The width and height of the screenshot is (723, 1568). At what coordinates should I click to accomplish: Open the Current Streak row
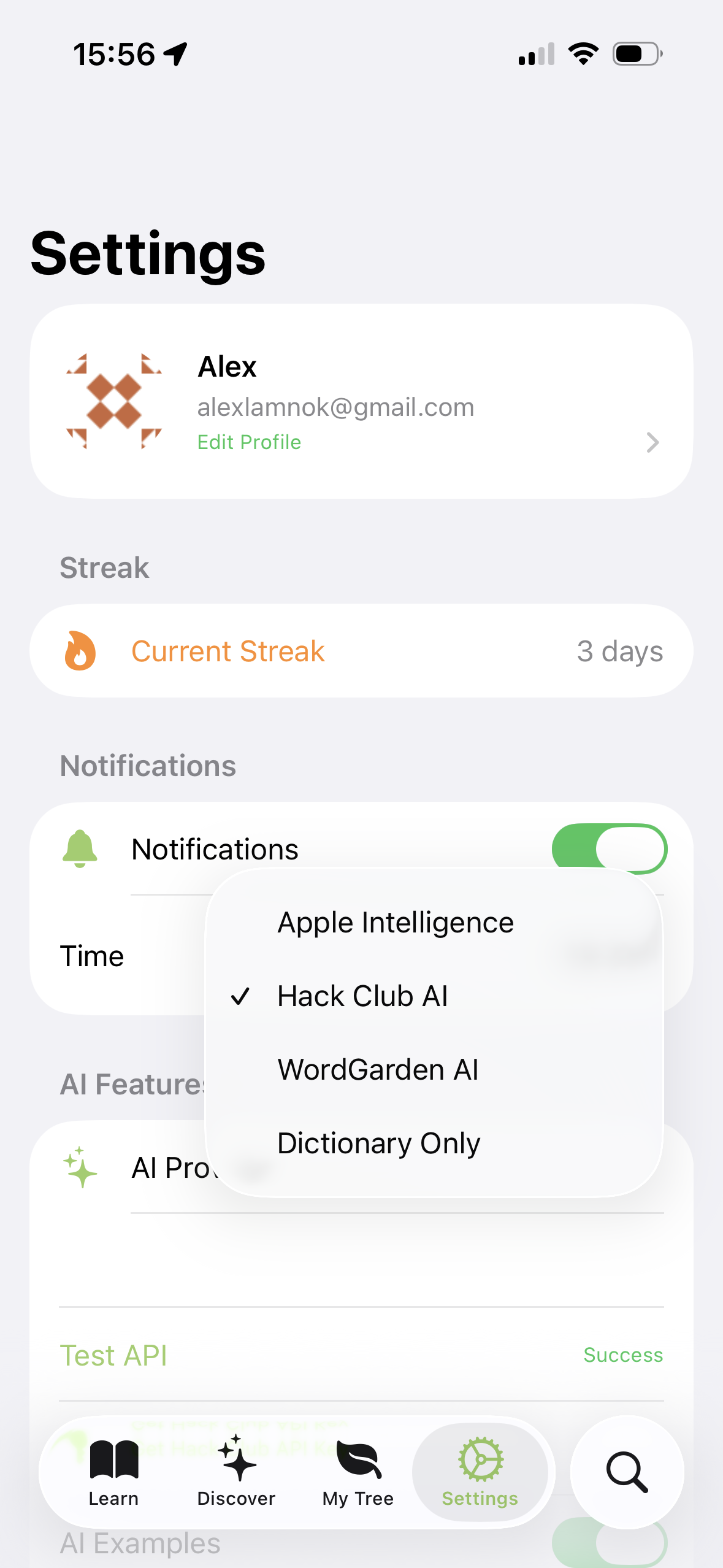[361, 651]
